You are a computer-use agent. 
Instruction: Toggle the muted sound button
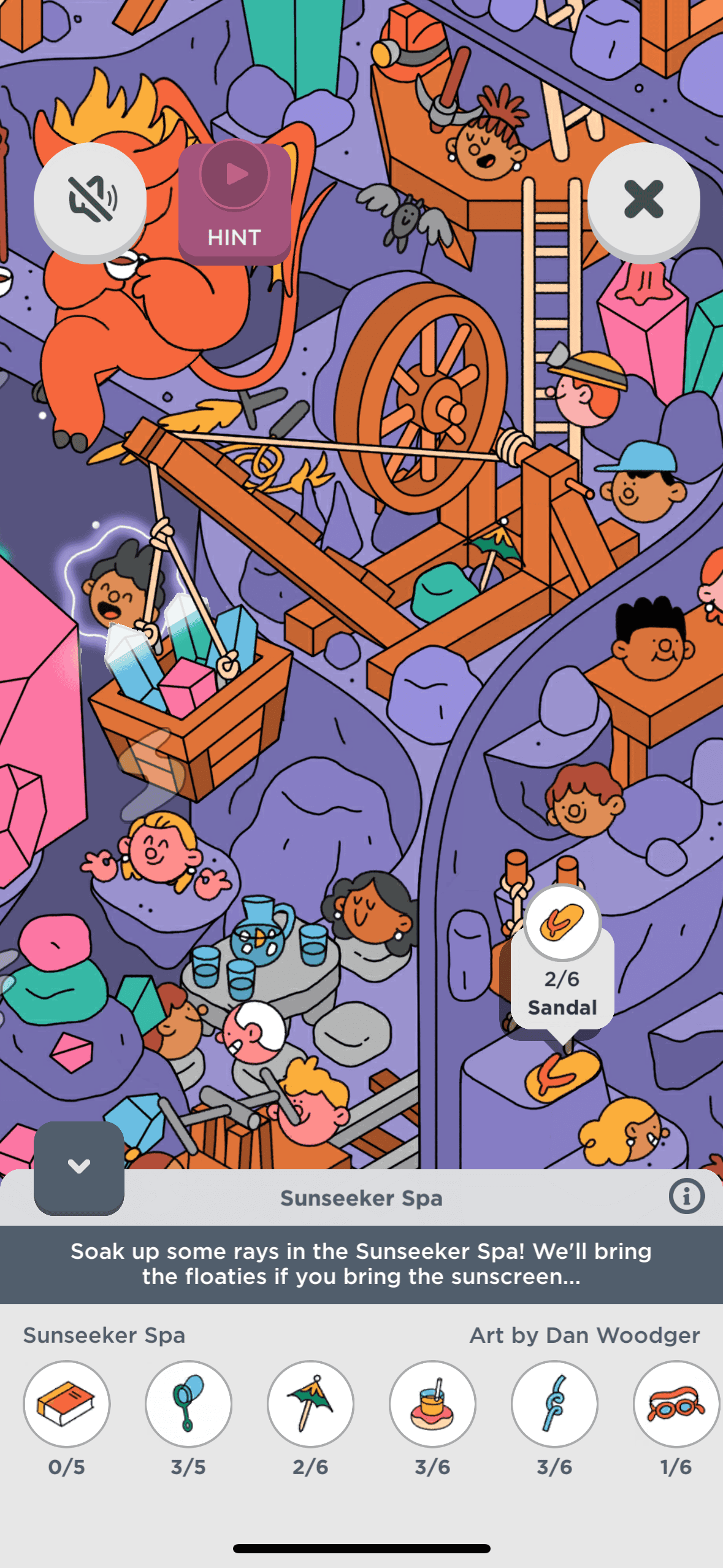(x=90, y=199)
